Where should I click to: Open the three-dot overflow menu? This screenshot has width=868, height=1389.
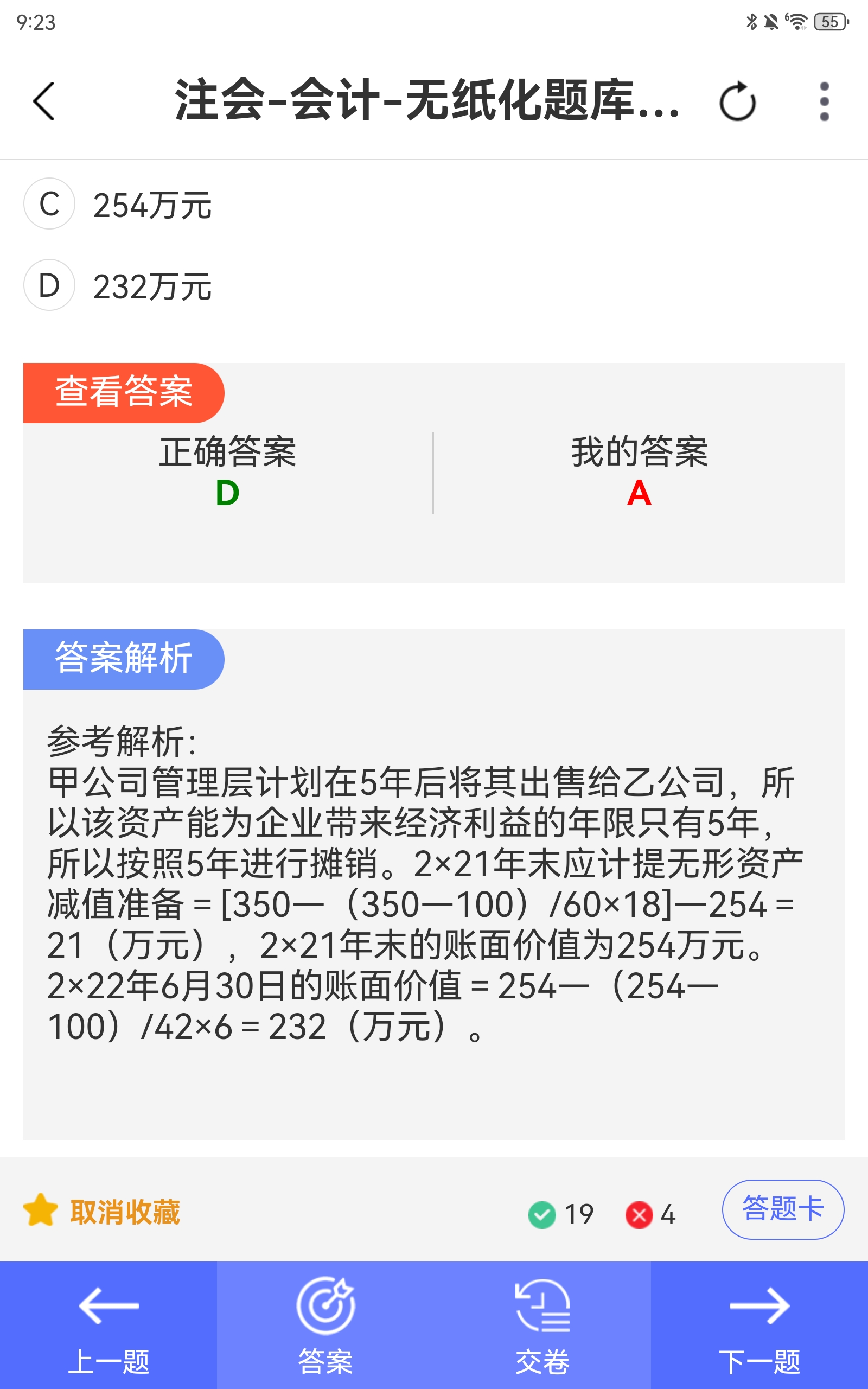tap(825, 101)
